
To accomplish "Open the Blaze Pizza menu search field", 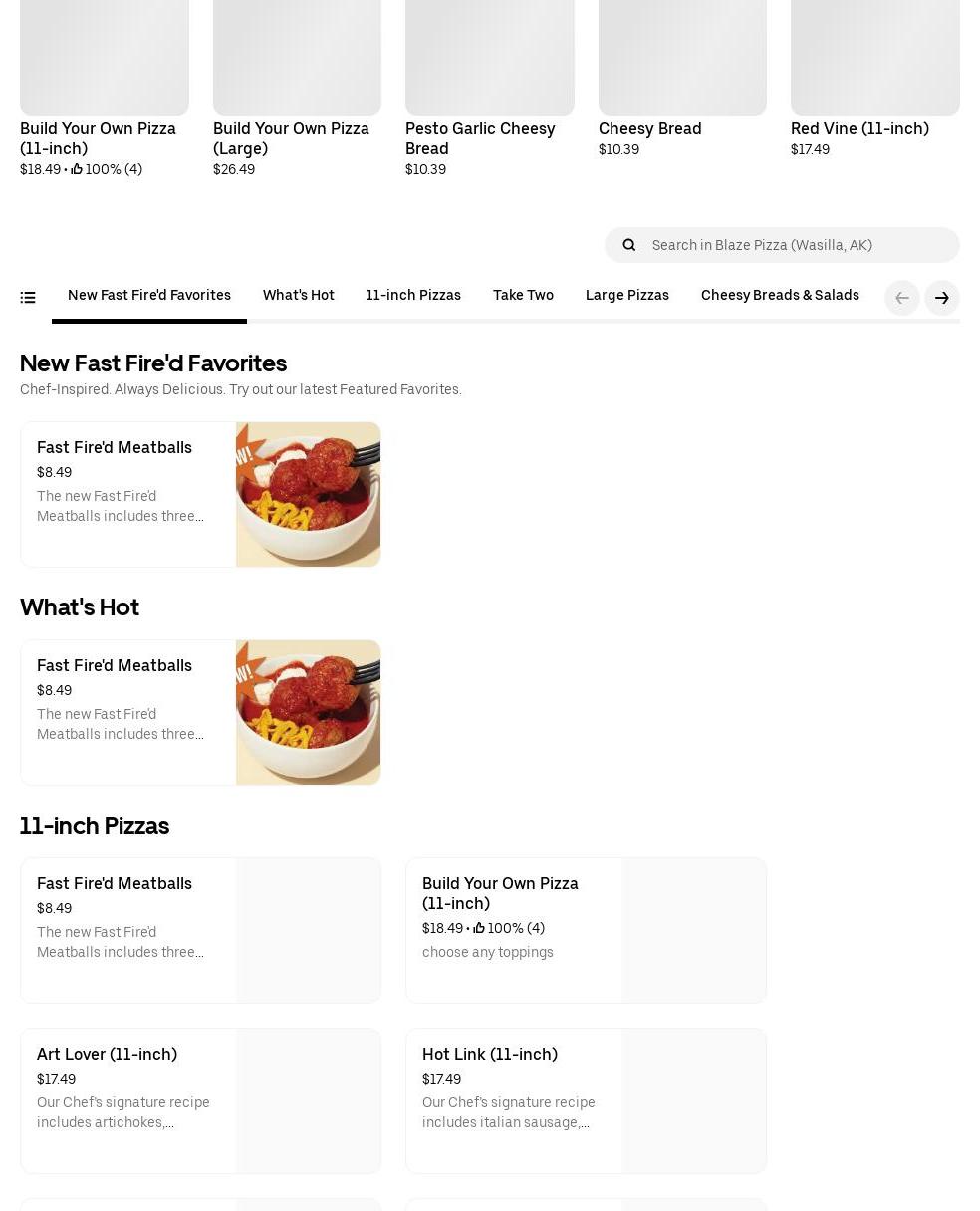I will pos(797,245).
